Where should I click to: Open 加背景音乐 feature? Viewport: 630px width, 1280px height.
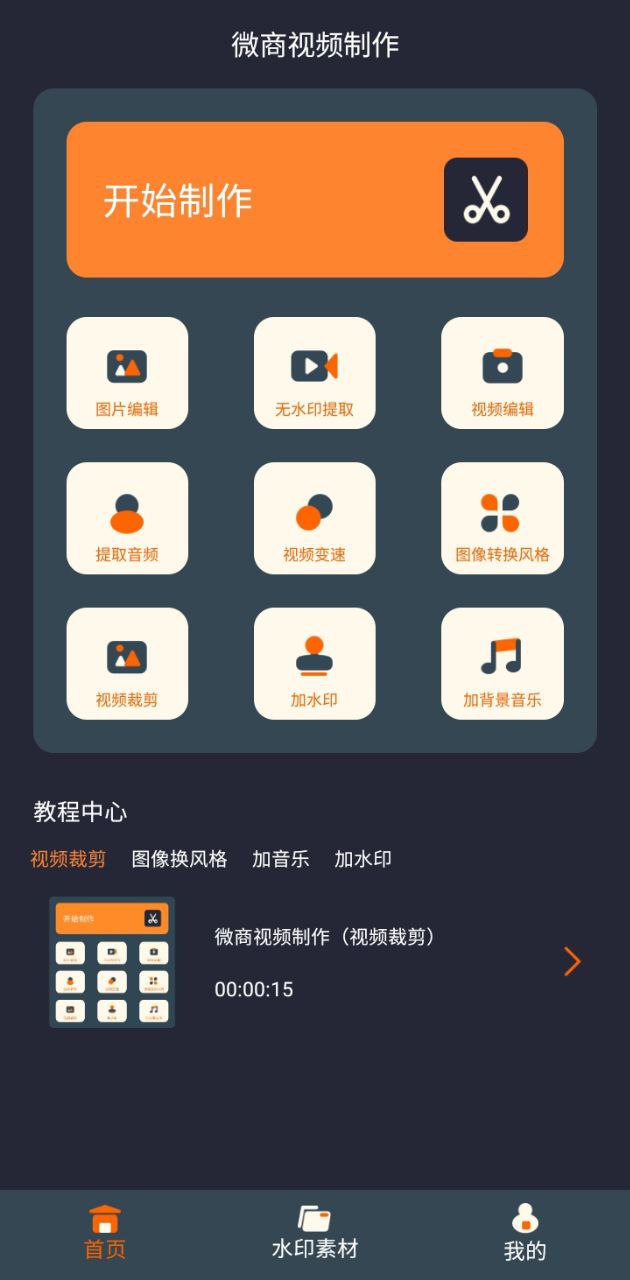tap(502, 663)
